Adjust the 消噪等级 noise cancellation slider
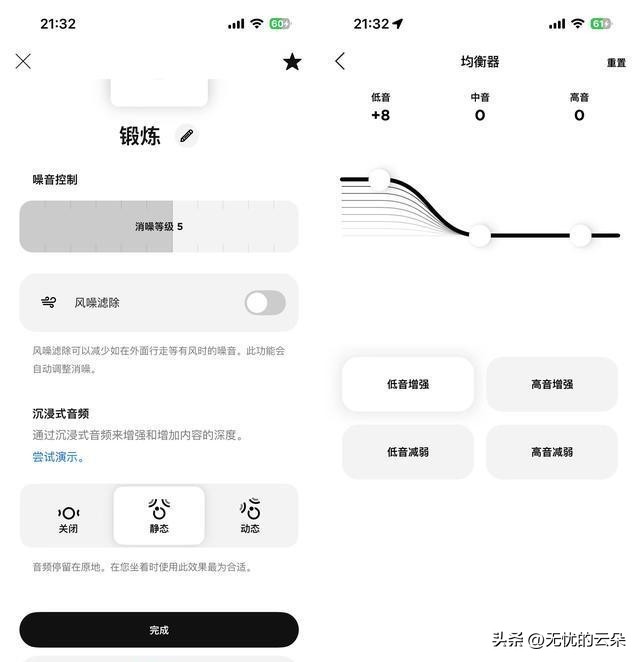Screen dimensions: 640x662 click(159, 226)
